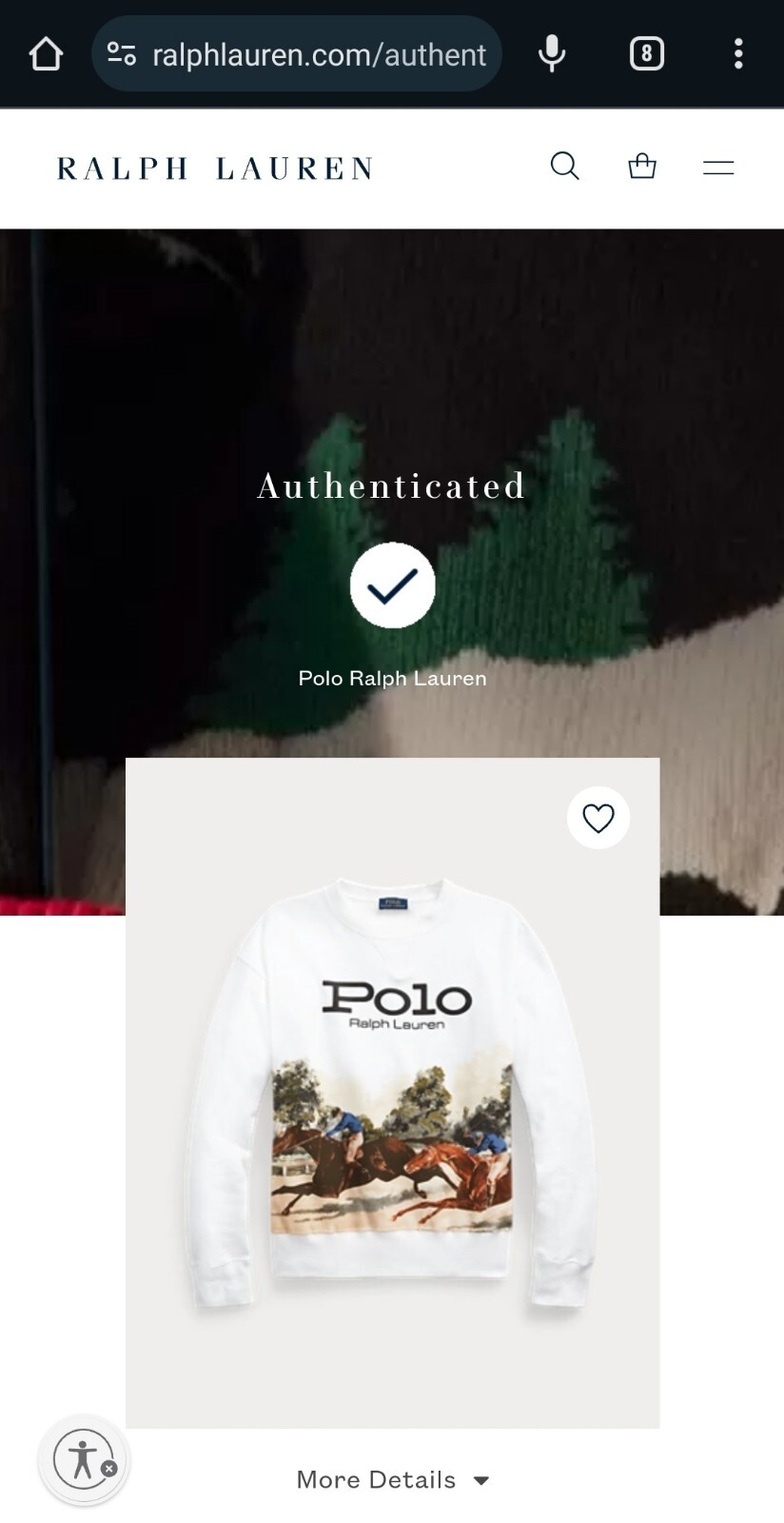Open the shopping bag

[x=642, y=167]
